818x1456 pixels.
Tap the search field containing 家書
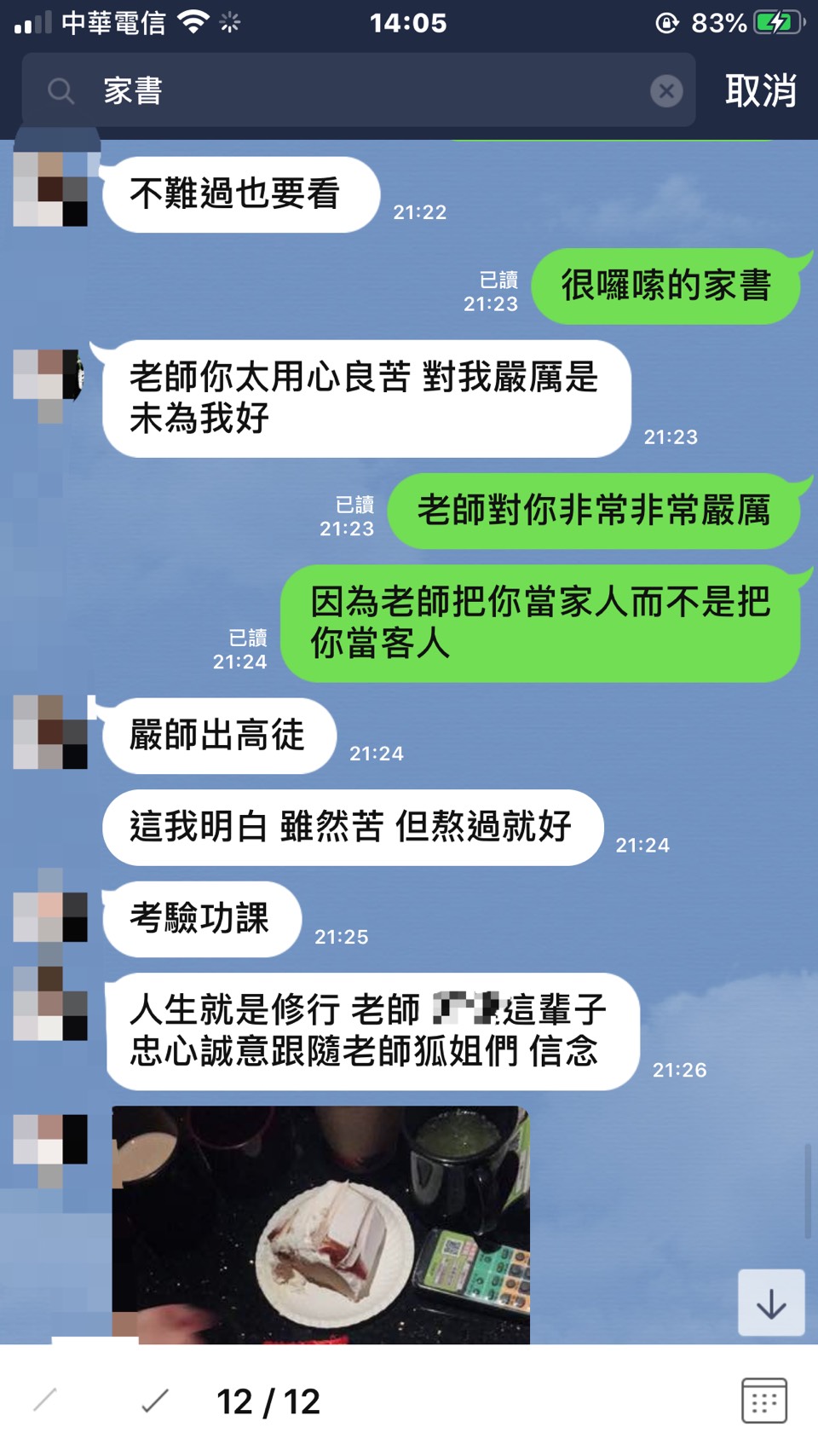point(358,90)
